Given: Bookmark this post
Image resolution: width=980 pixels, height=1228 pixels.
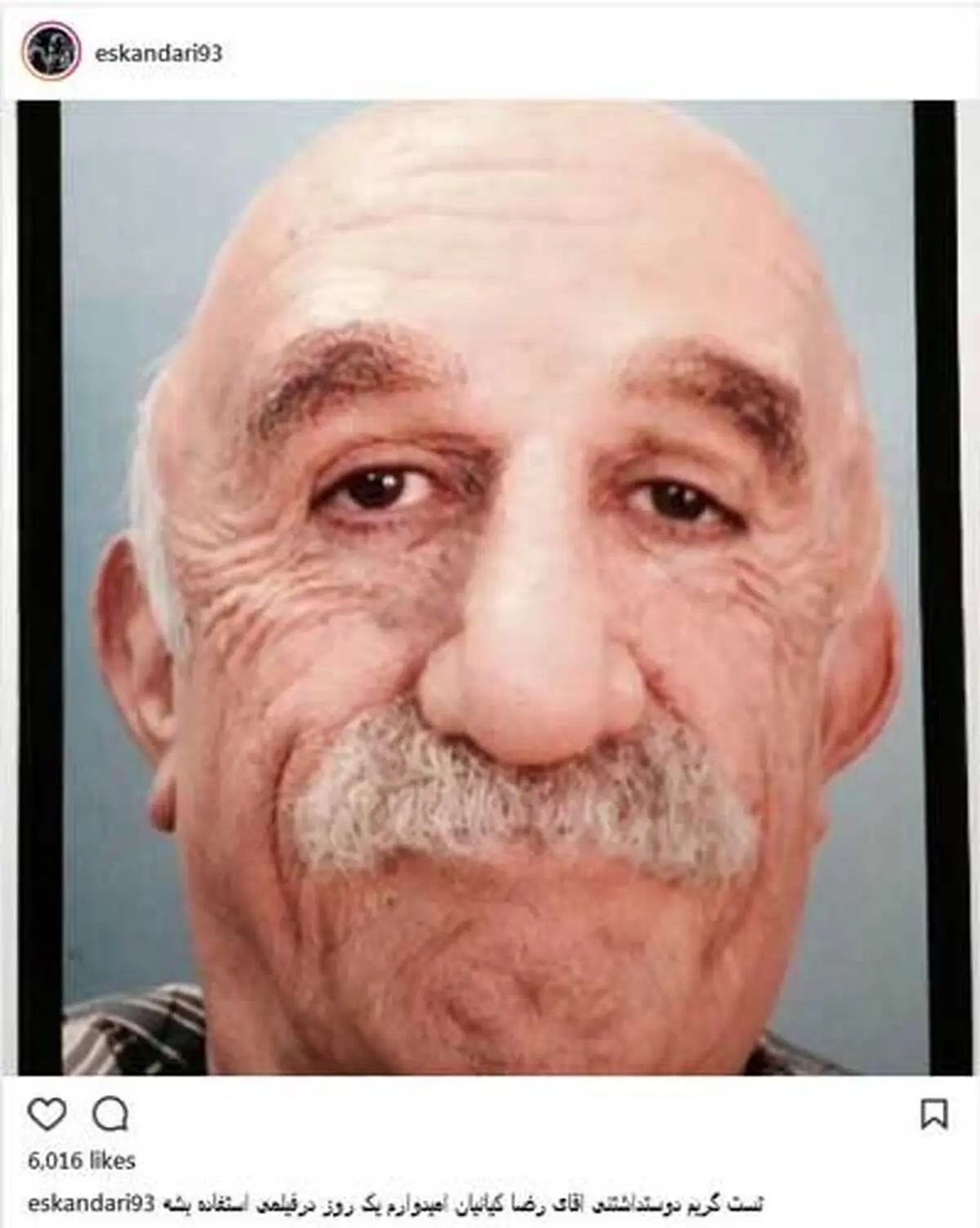Looking at the screenshot, I should click(x=934, y=1114).
